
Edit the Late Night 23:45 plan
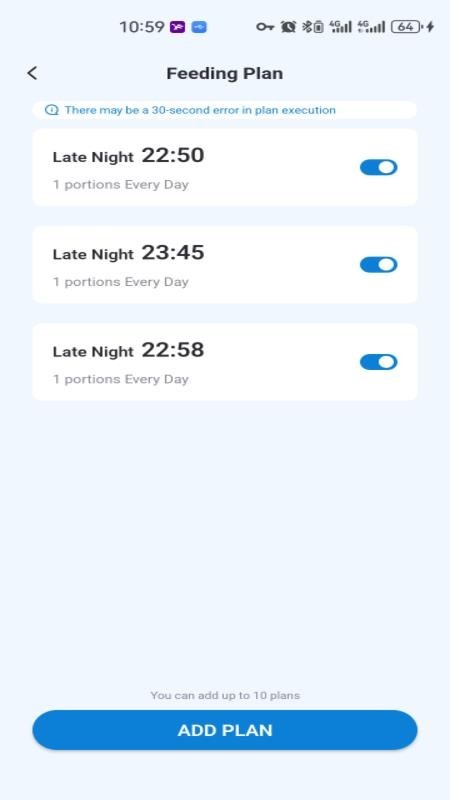pos(224,265)
